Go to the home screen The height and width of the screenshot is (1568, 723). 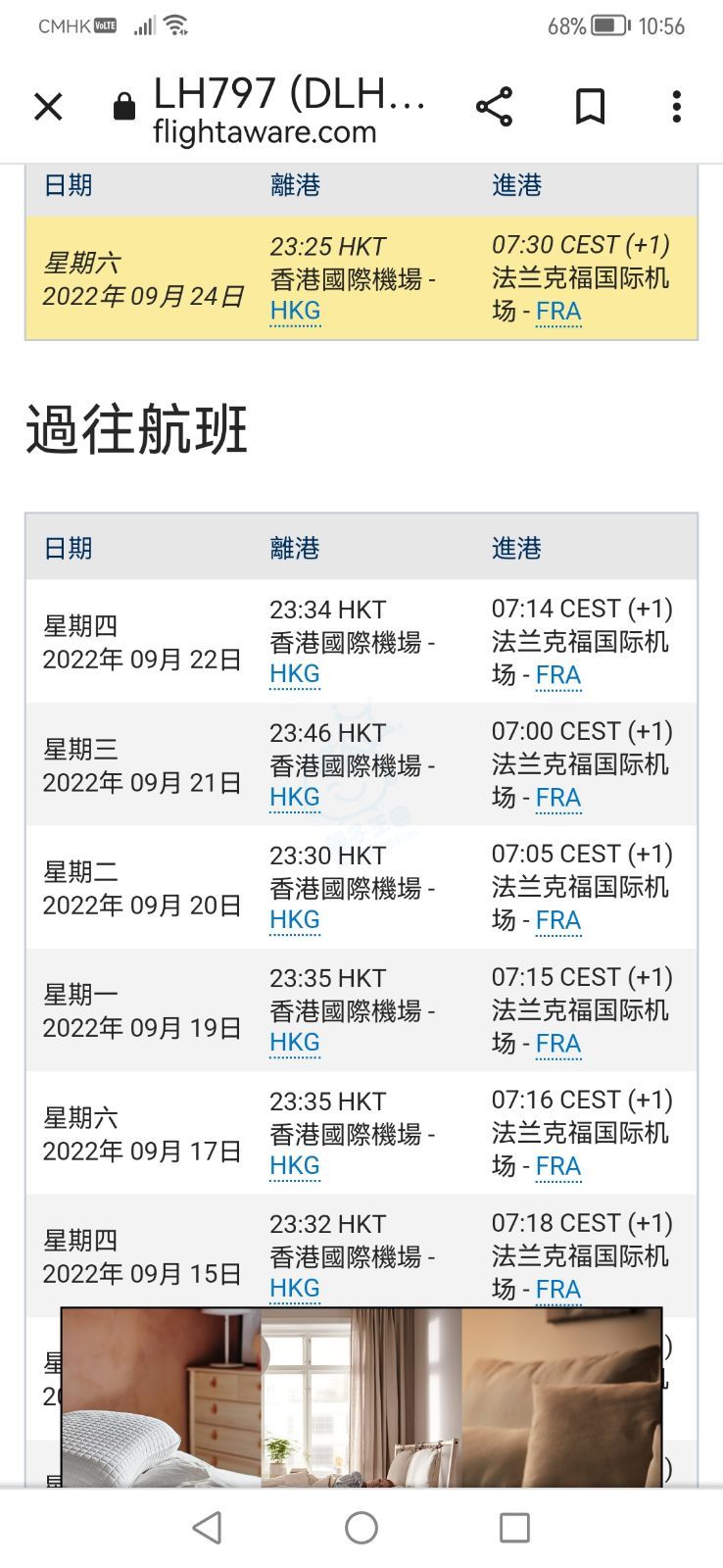[361, 1528]
